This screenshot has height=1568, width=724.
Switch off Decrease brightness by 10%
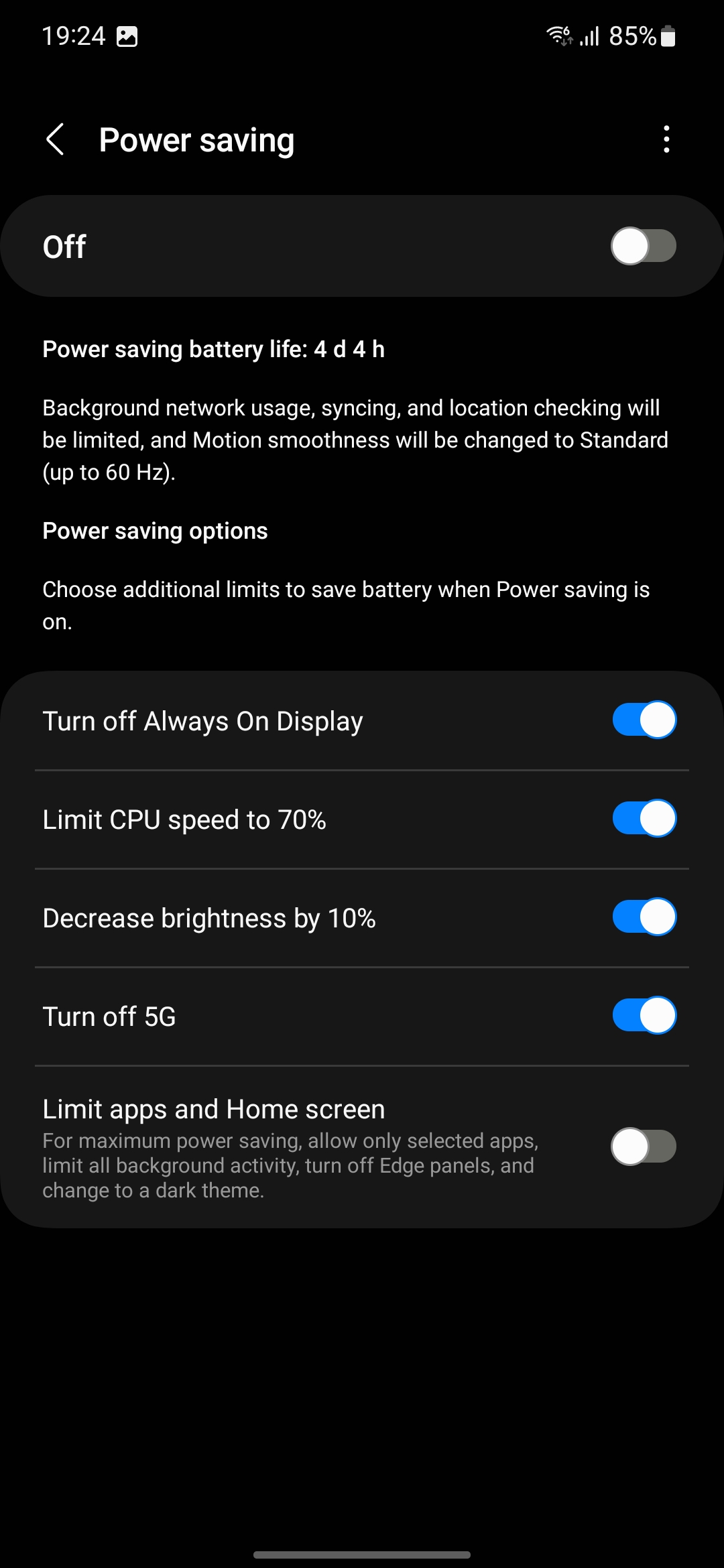(644, 917)
